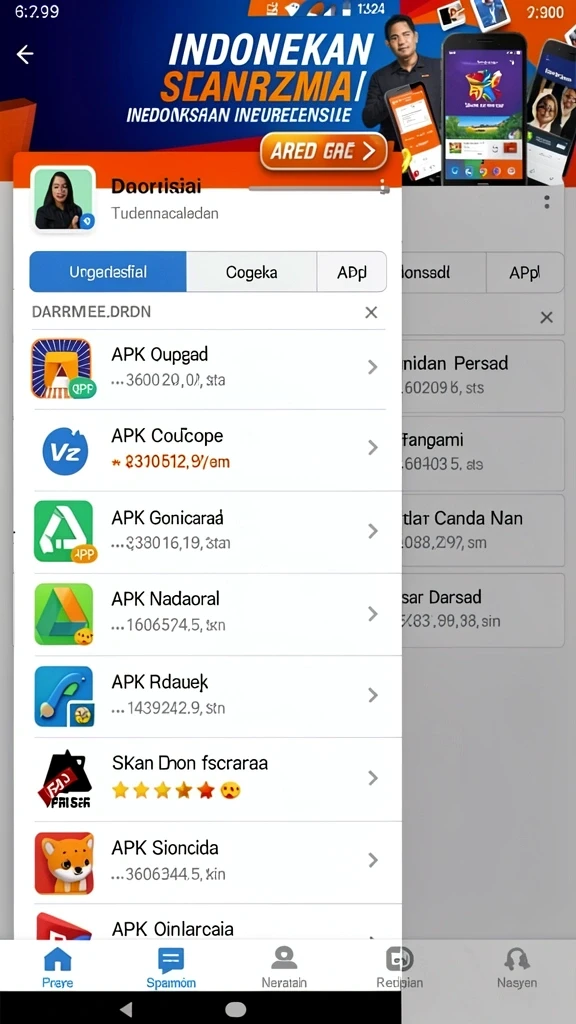Go back using the top-left arrow

coord(25,54)
